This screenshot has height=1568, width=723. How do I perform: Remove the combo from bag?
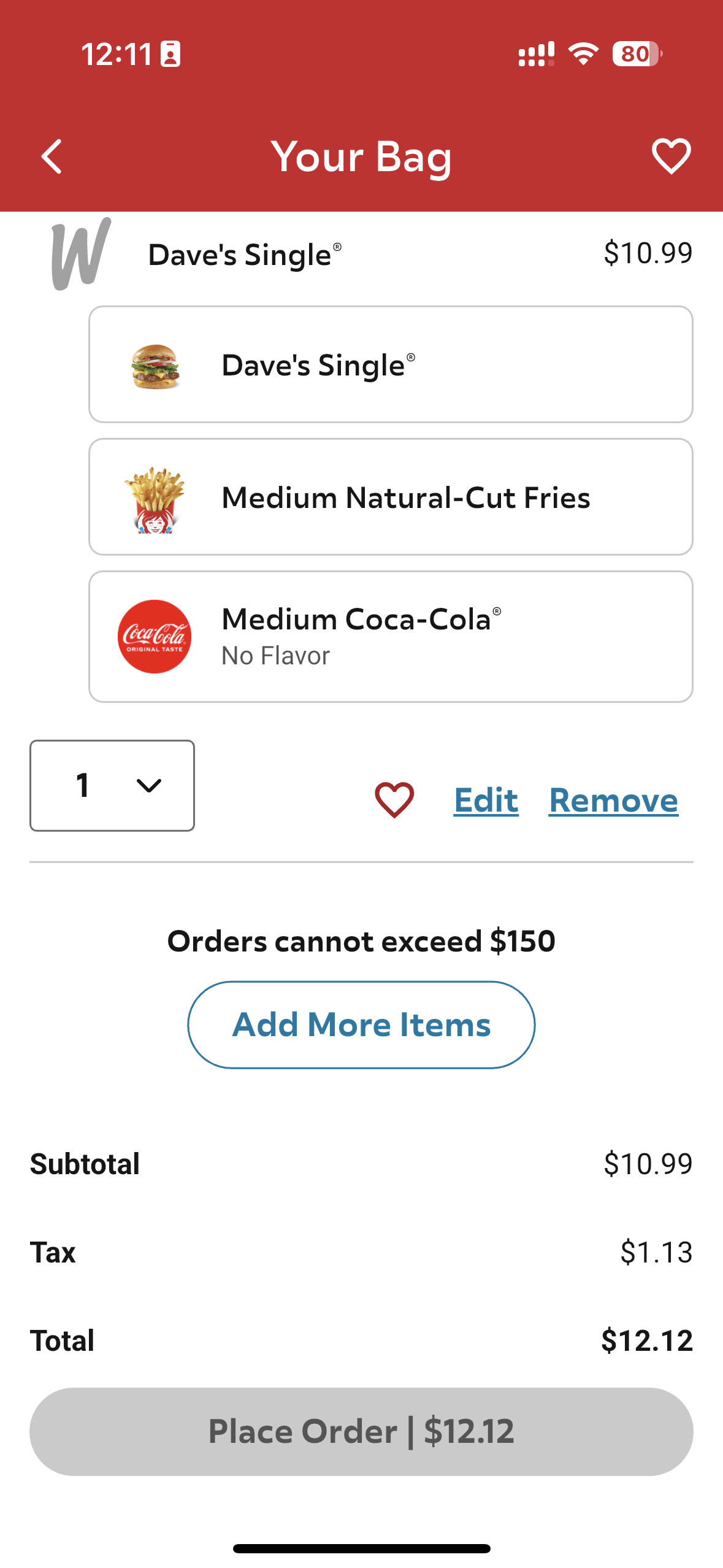click(613, 800)
